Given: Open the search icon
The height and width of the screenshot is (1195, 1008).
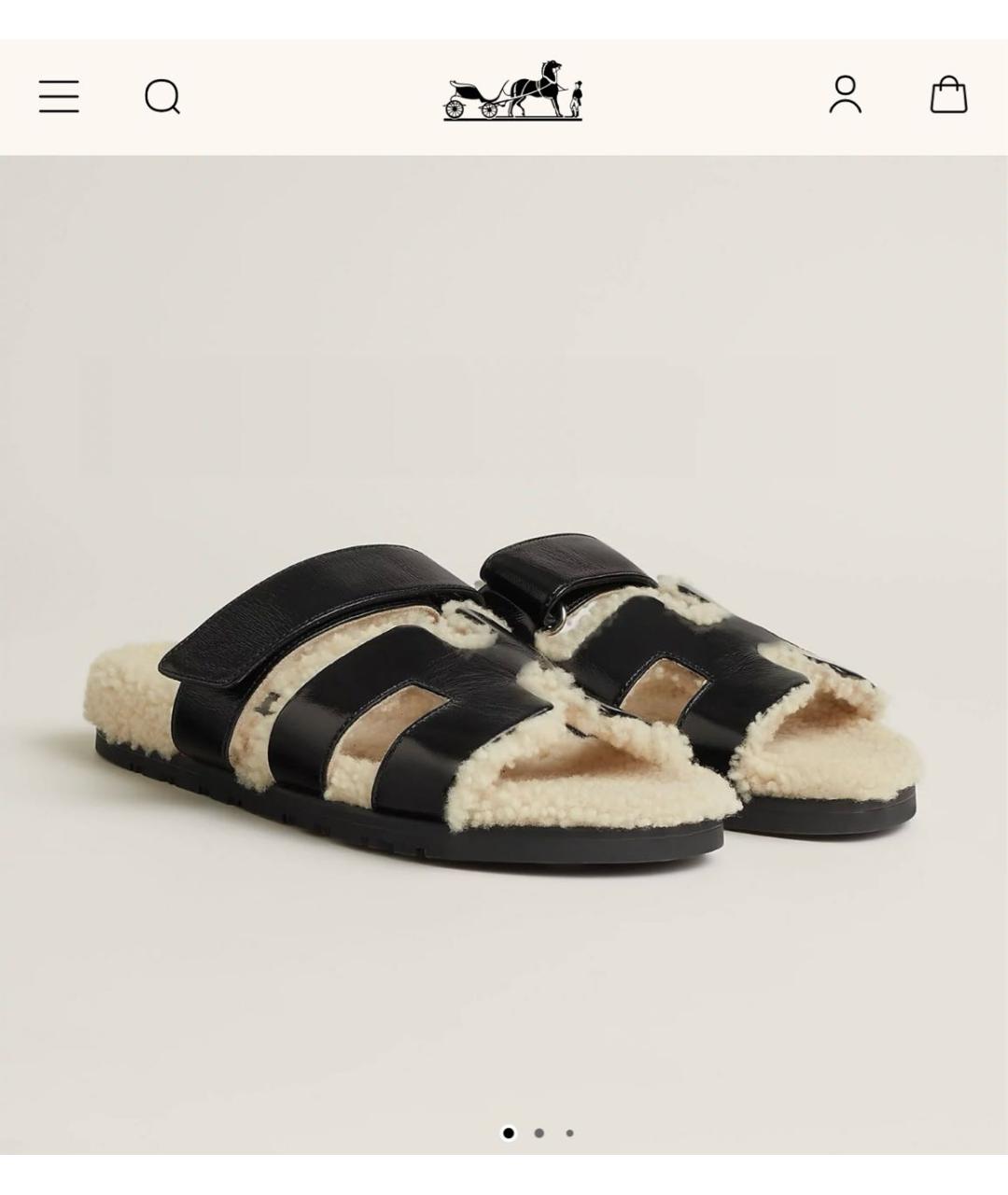Looking at the screenshot, I should click(x=162, y=96).
